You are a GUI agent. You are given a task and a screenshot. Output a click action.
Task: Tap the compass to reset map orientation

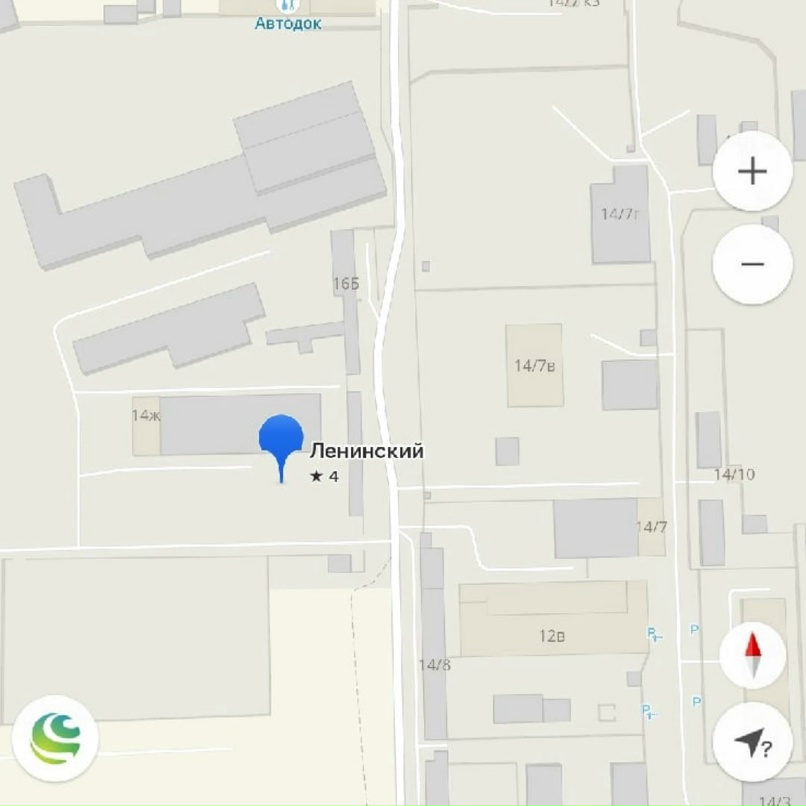[752, 655]
